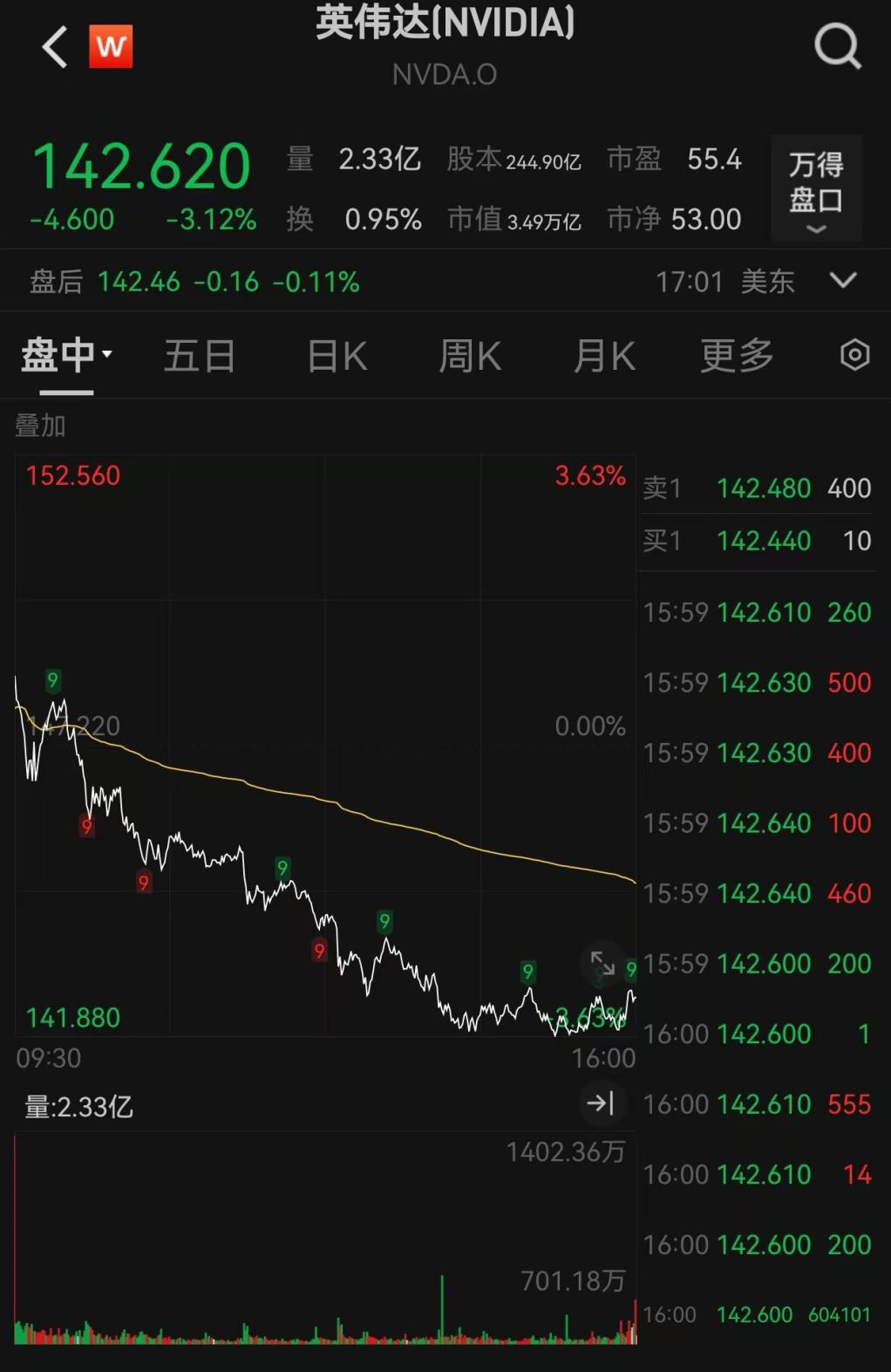This screenshot has height=1372, width=891.
Task: Toggle the 叠加 overlay option
Action: point(37,427)
